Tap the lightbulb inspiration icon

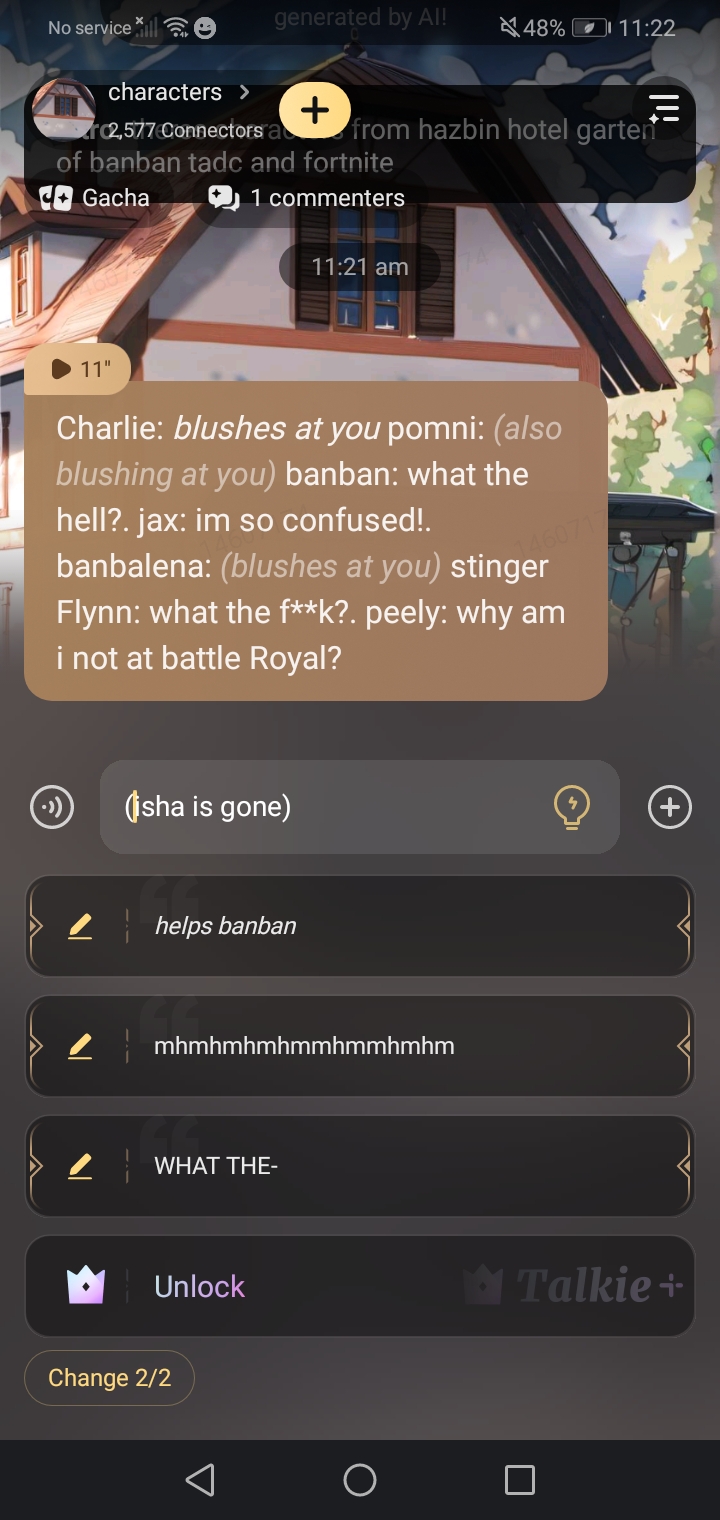point(571,807)
